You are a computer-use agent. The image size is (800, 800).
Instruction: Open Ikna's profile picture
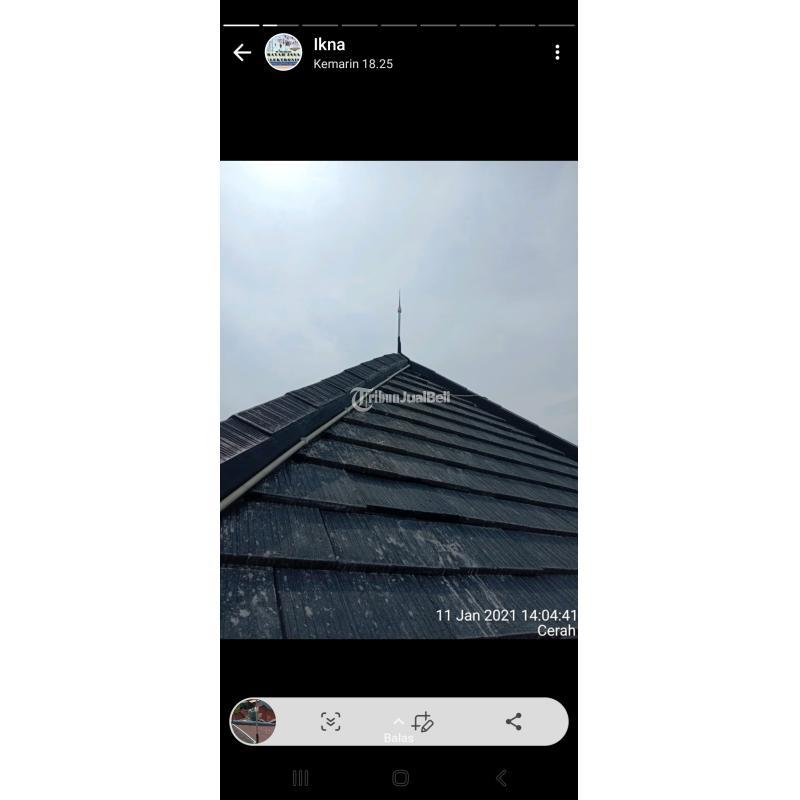point(283,52)
